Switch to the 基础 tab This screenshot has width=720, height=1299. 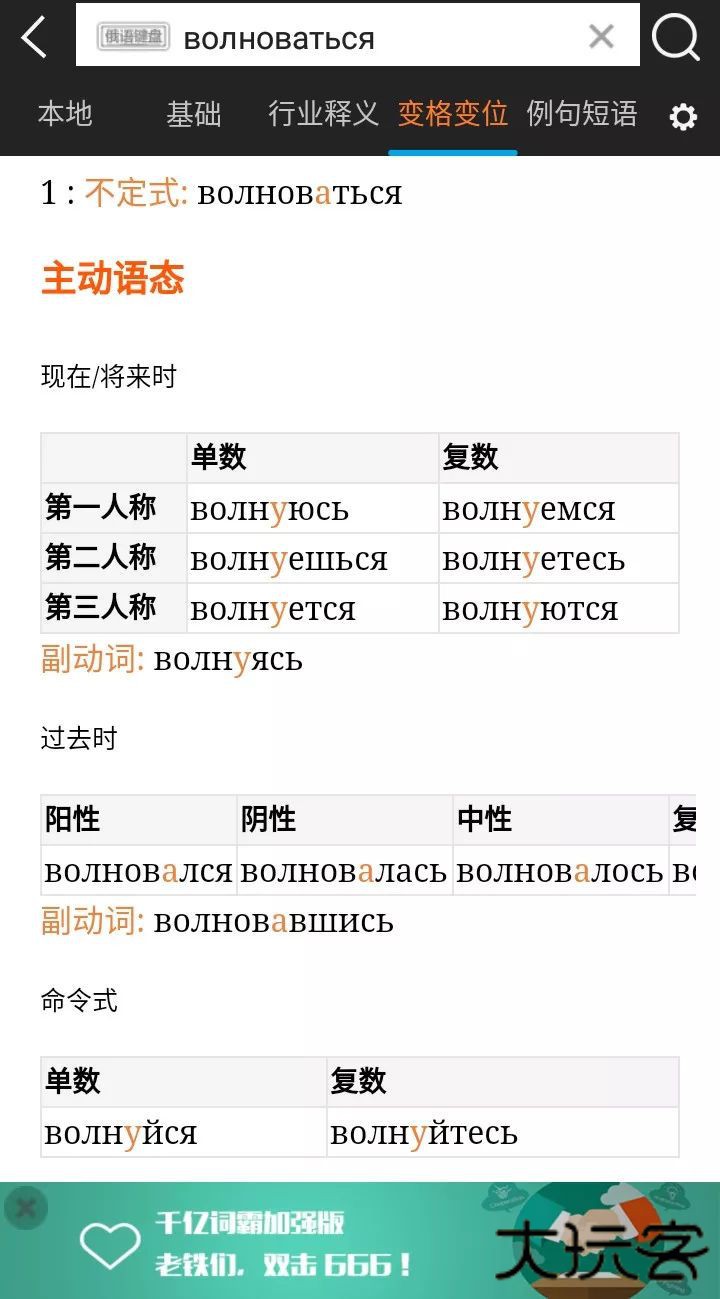coord(193,114)
